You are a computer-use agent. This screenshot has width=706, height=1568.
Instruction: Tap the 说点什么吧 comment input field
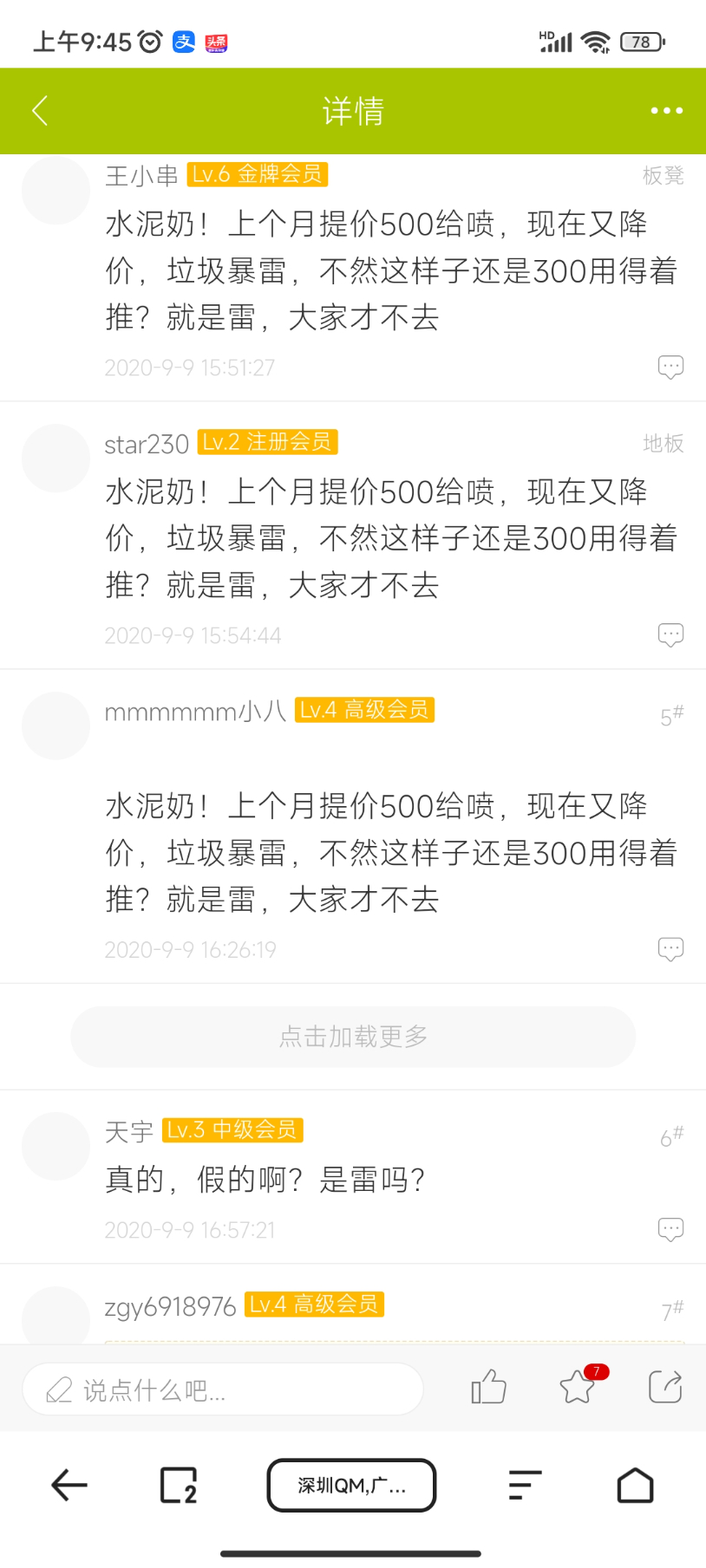point(222,1389)
